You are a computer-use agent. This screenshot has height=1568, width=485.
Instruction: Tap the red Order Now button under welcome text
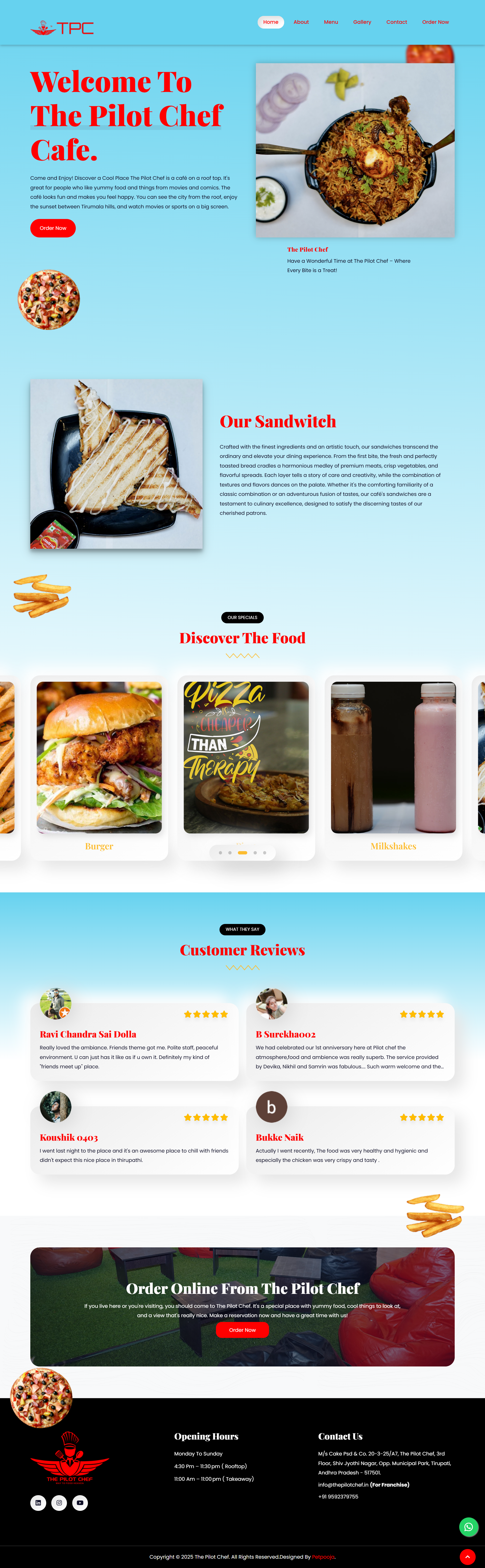pos(53,228)
